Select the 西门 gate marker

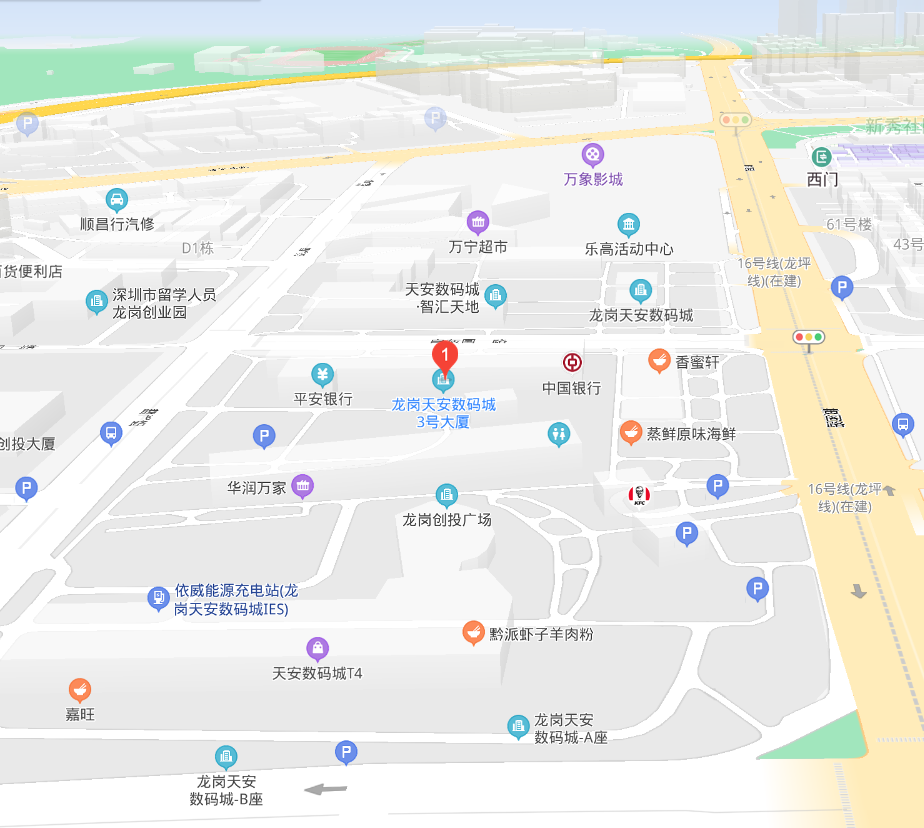[822, 156]
